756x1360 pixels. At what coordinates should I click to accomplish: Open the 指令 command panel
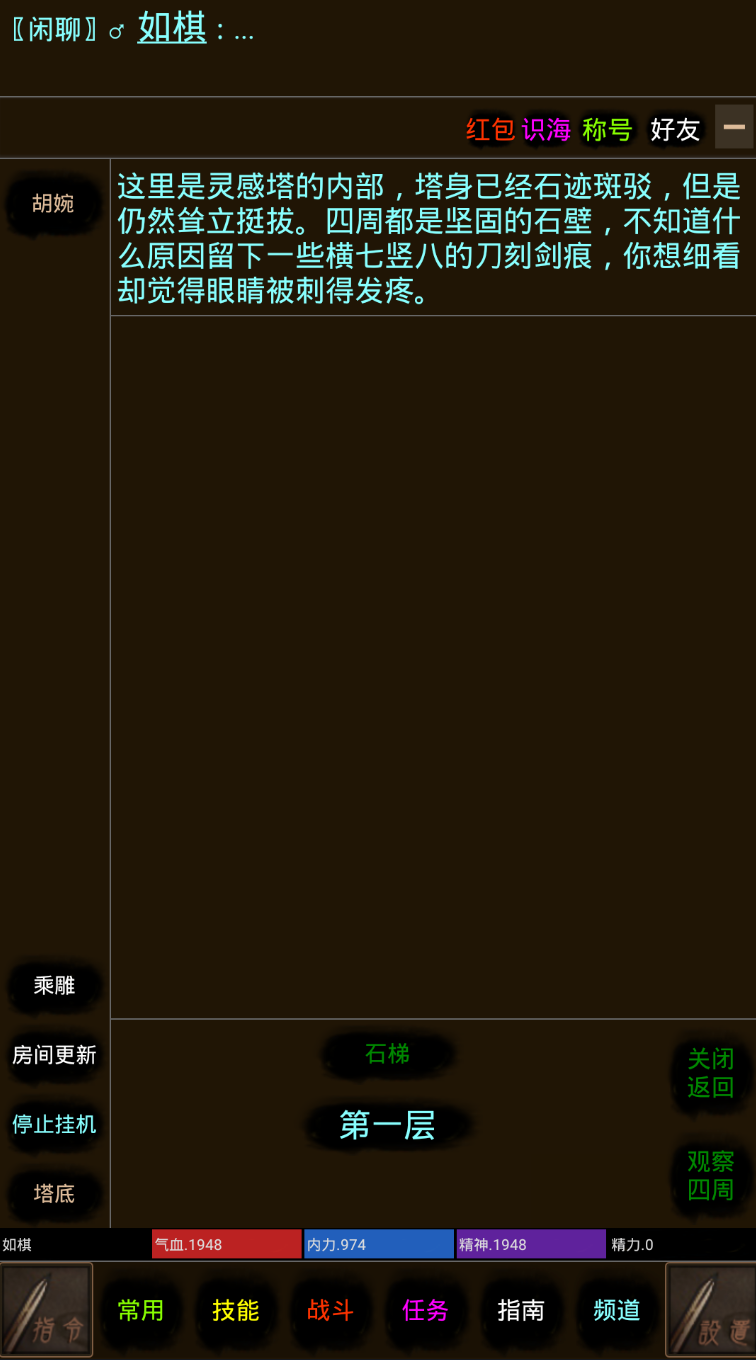tap(47, 1310)
